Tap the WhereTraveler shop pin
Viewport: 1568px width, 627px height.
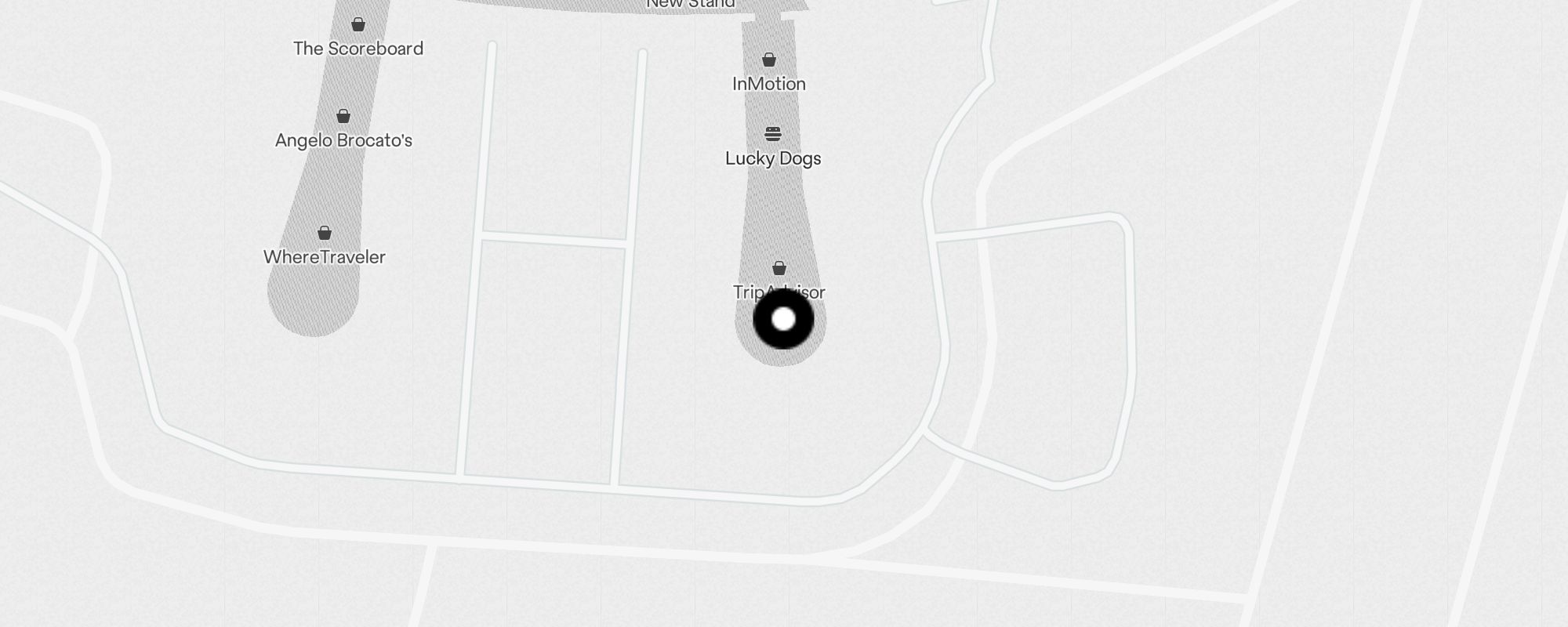325,234
